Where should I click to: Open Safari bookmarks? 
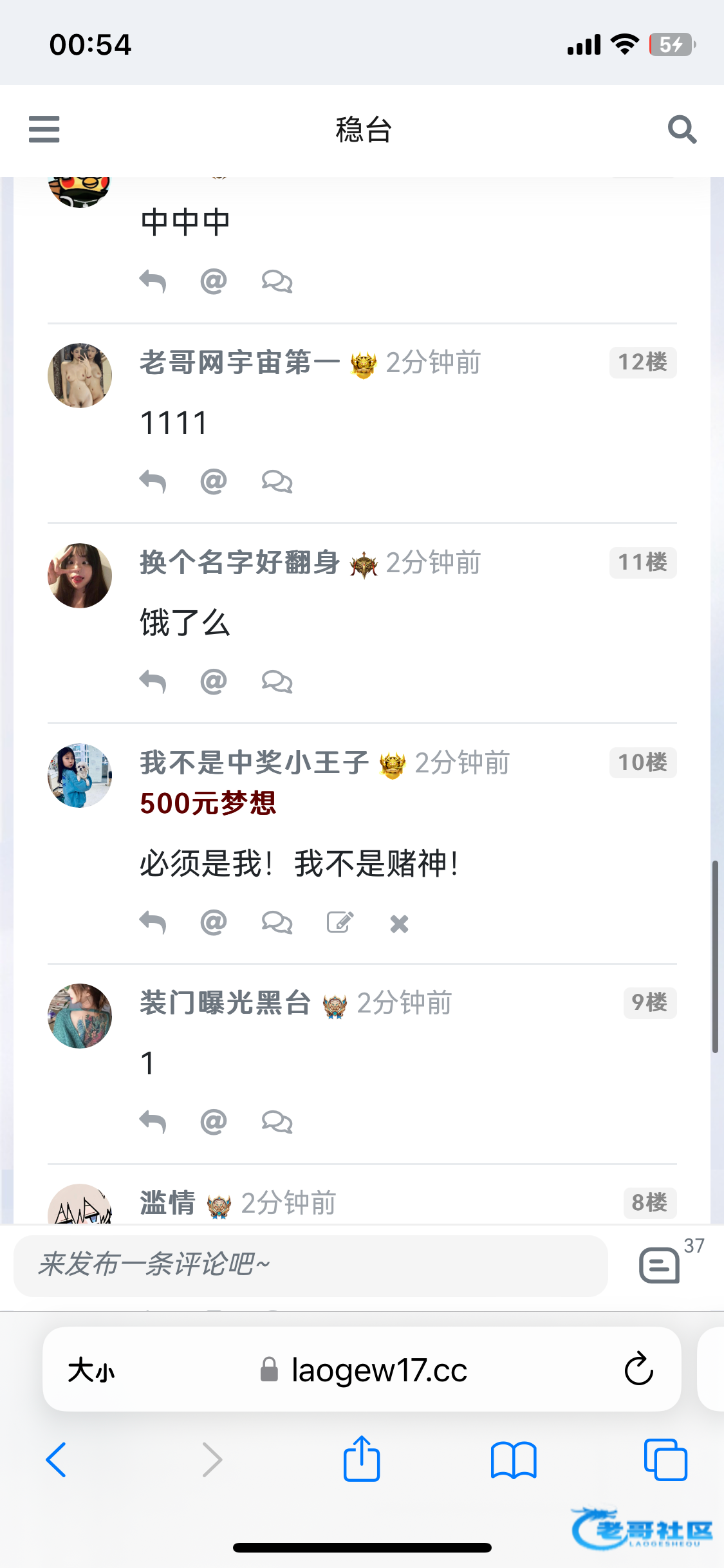pyautogui.click(x=513, y=1460)
